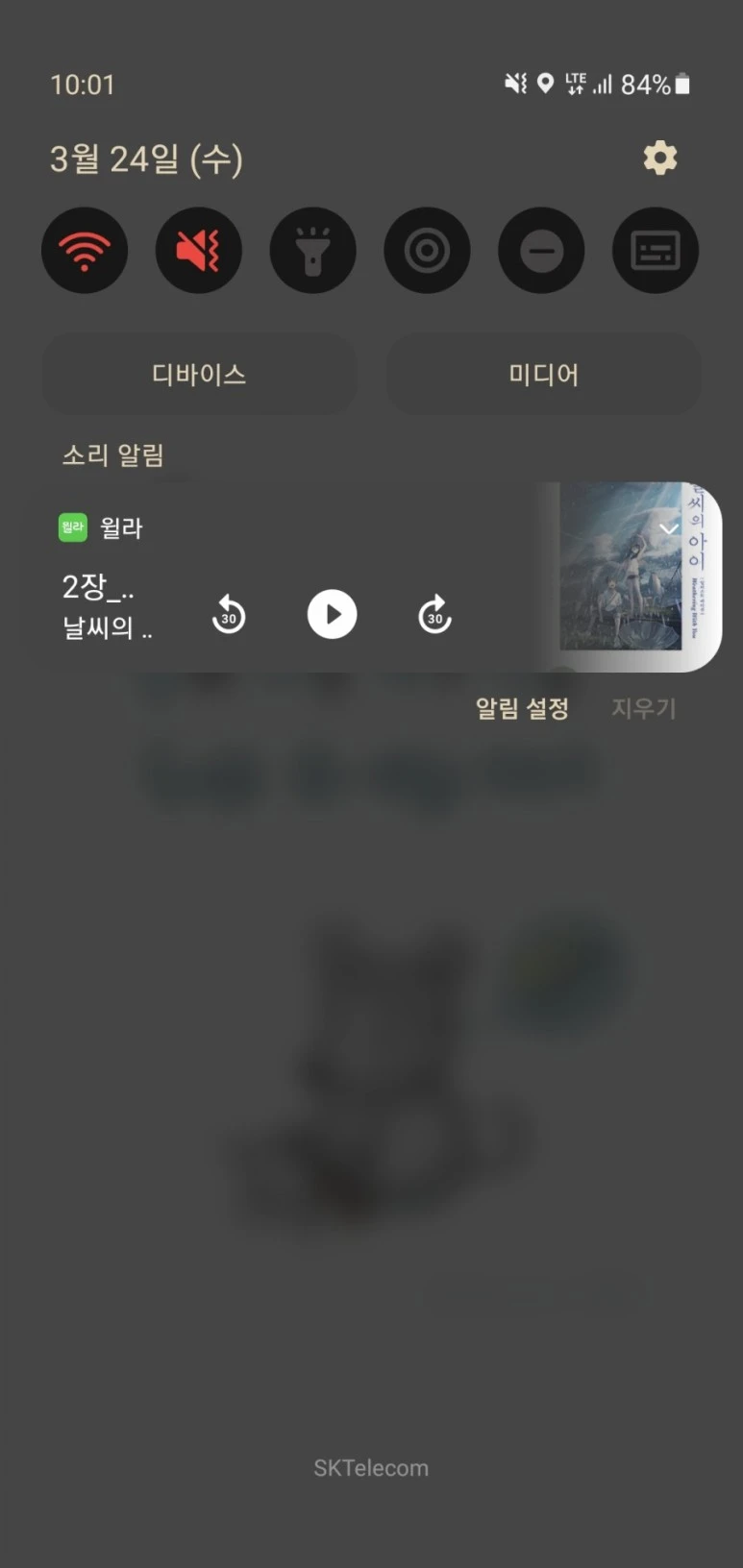Screen dimensions: 743x1568
Task: Open the screen capture quick tile
Action: pyautogui.click(x=655, y=250)
